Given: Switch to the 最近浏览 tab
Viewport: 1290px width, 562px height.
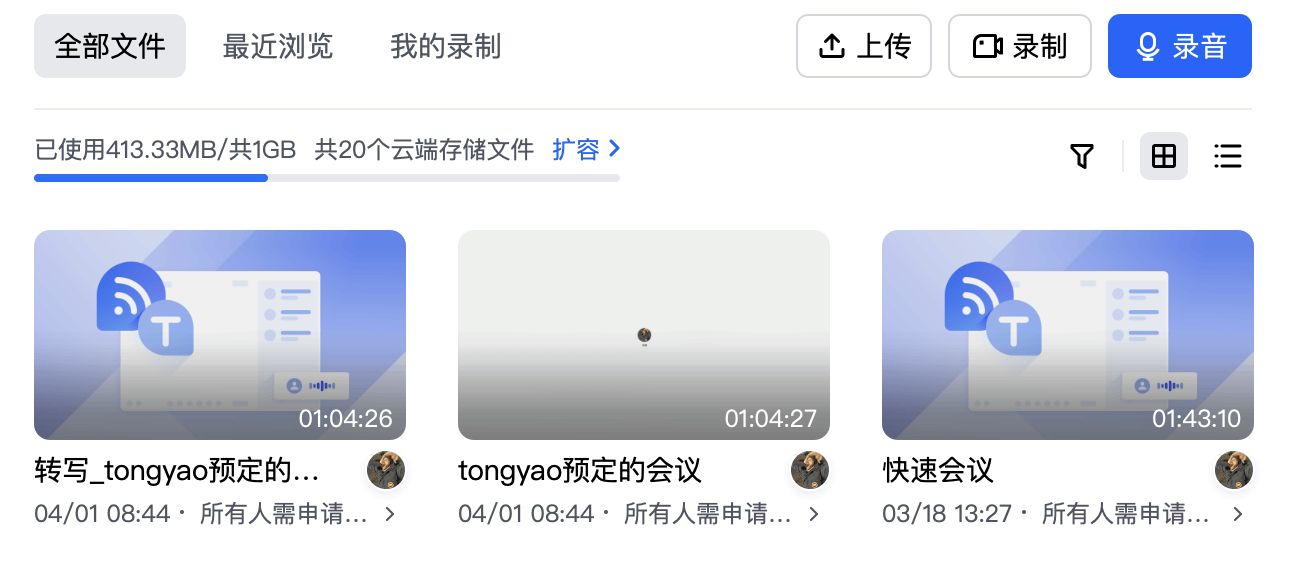Looking at the screenshot, I should pyautogui.click(x=277, y=46).
